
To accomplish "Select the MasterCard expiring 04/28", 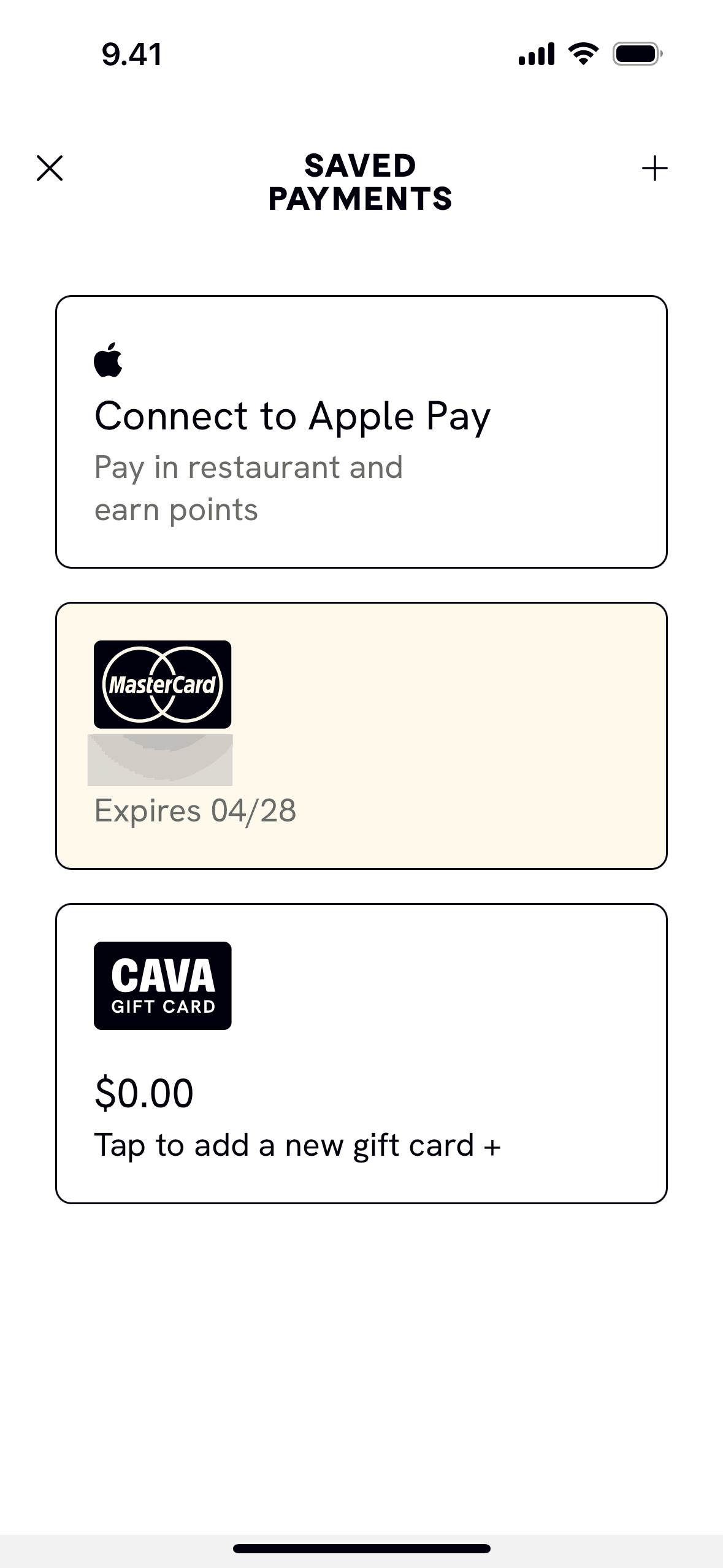I will point(361,736).
